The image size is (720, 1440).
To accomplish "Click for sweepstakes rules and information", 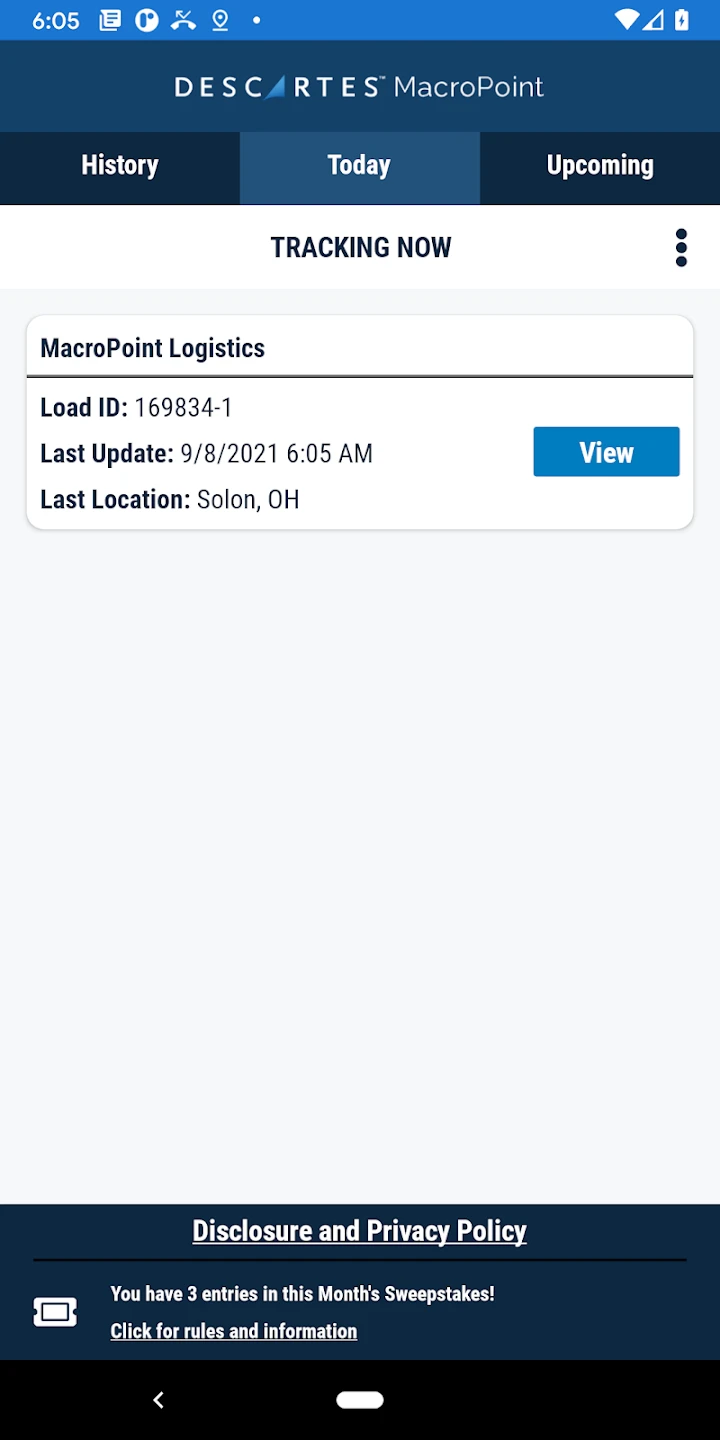I will pyautogui.click(x=233, y=1331).
